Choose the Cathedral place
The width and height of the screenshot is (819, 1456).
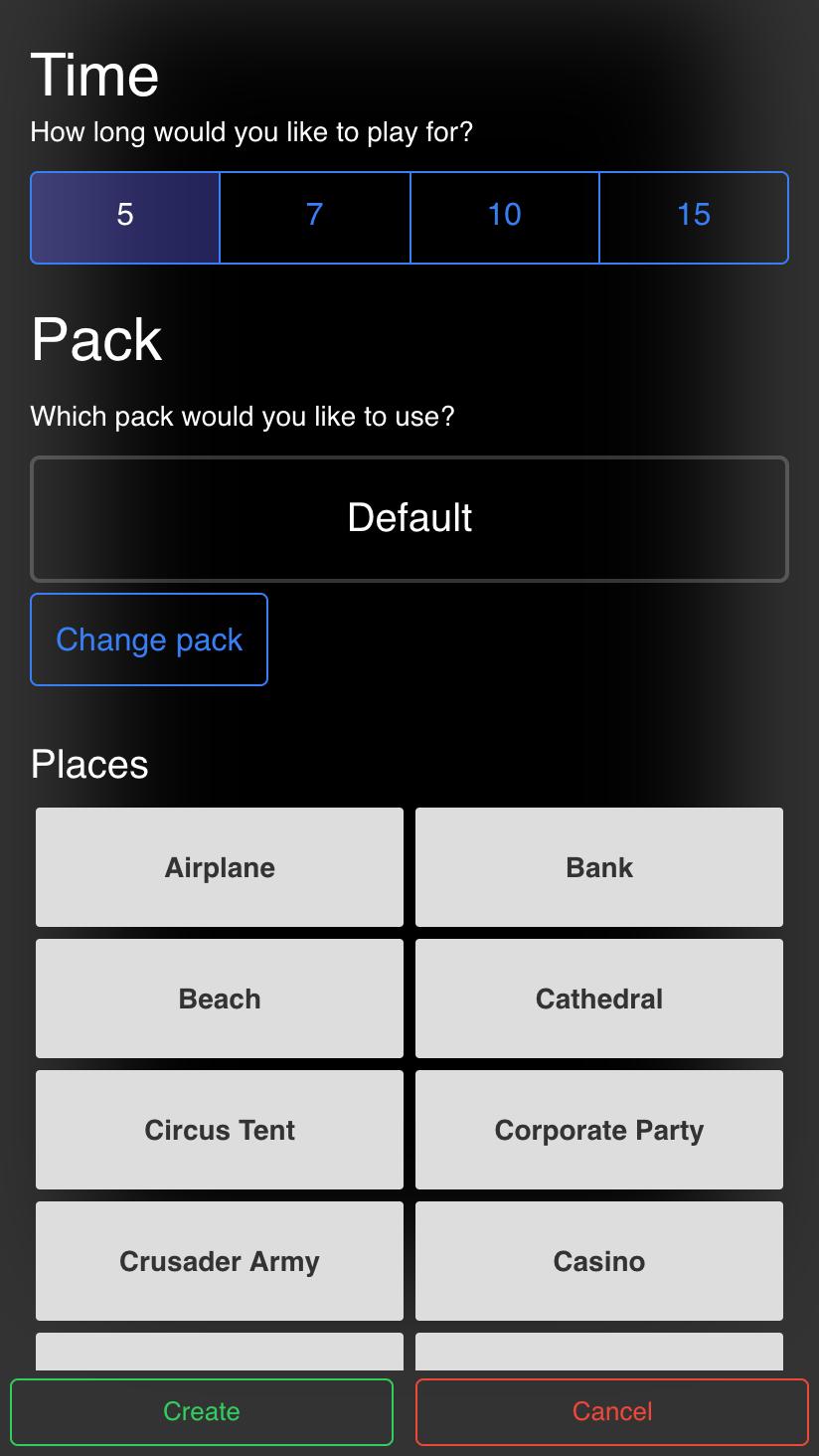(599, 999)
